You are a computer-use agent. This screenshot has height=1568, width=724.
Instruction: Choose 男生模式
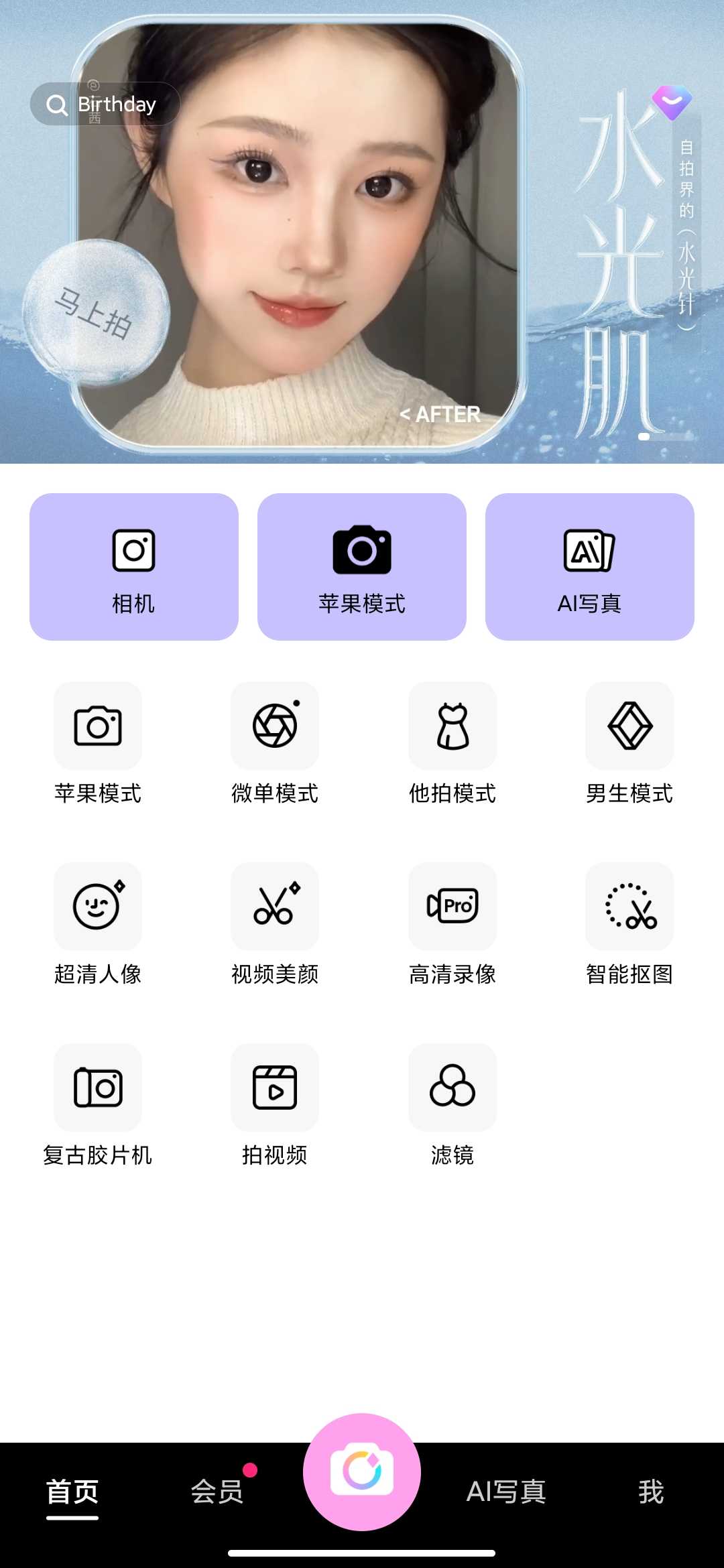click(x=629, y=744)
